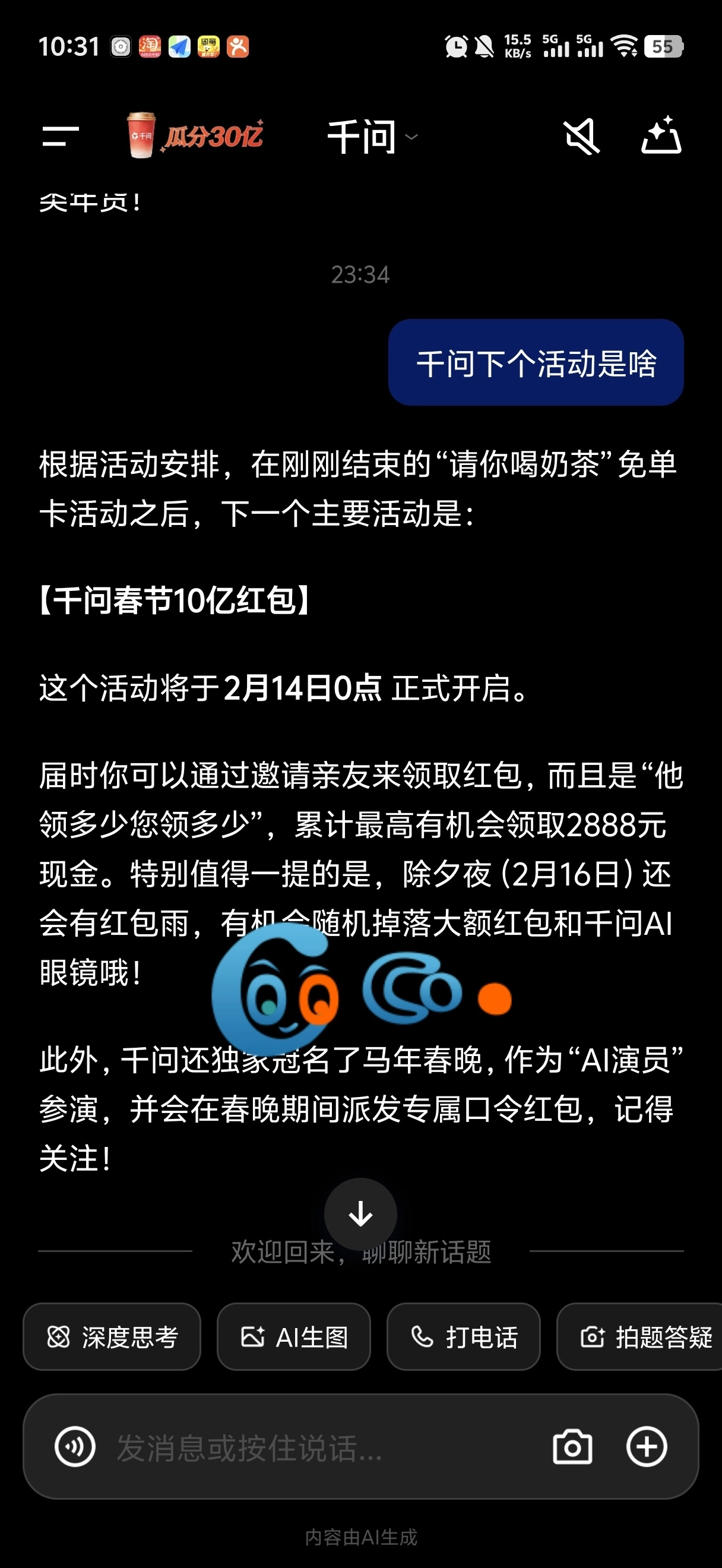Switch to voice input mode
The image size is (722, 1568).
coord(75,1446)
